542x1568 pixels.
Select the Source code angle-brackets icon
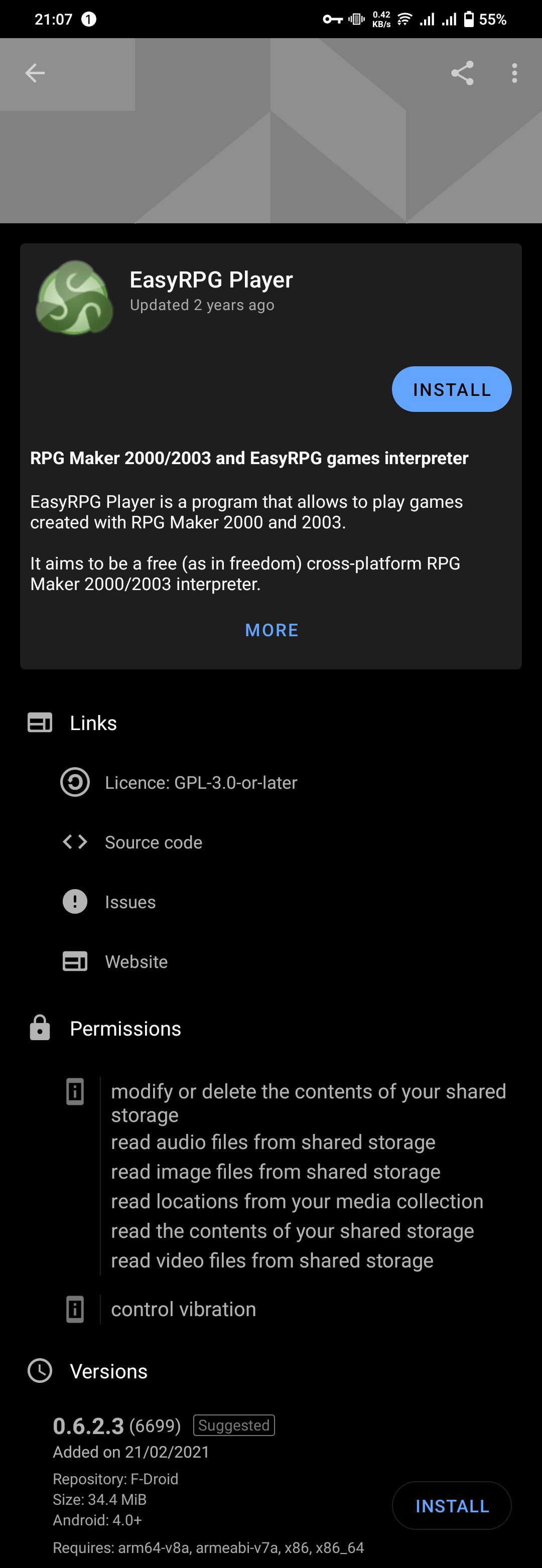pos(75,843)
